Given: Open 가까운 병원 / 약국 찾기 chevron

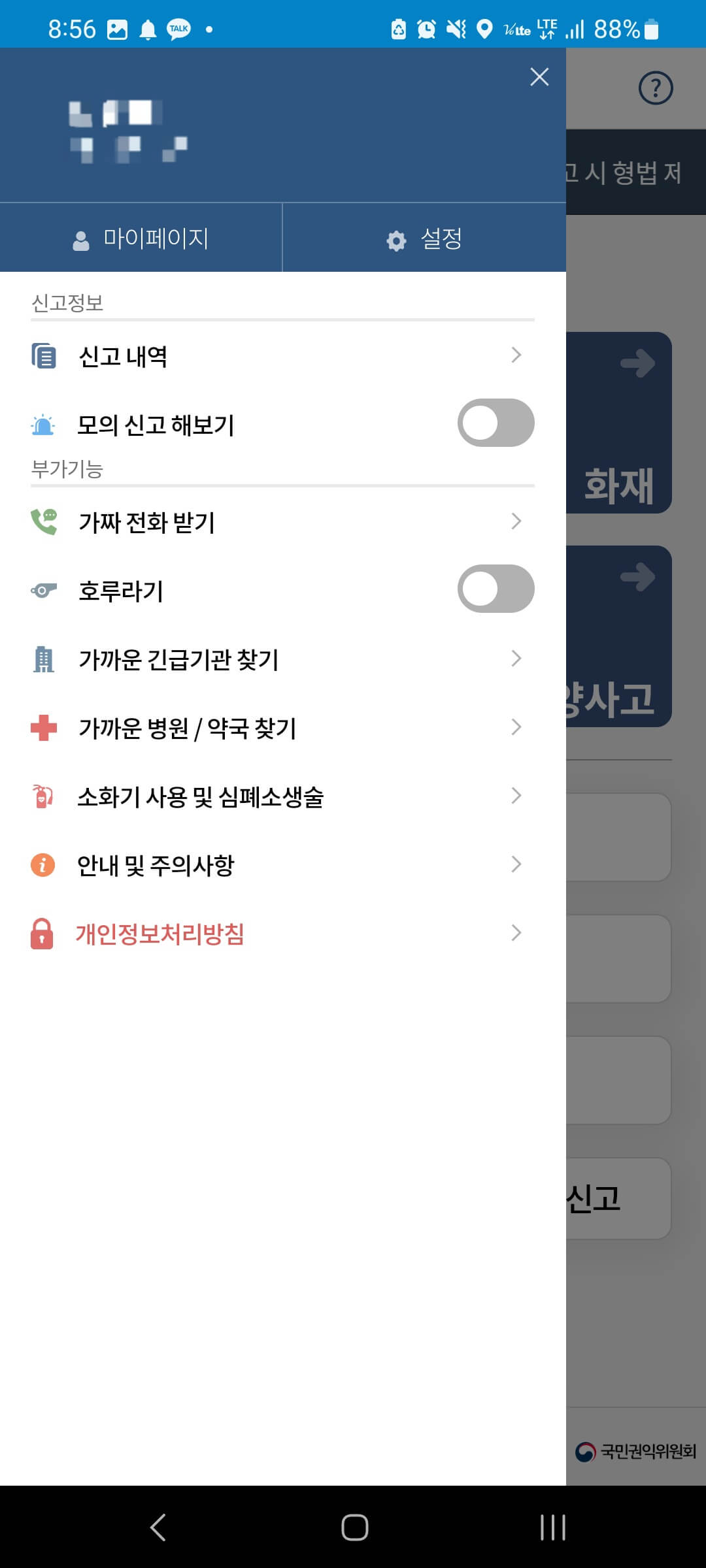Looking at the screenshot, I should pyautogui.click(x=517, y=728).
